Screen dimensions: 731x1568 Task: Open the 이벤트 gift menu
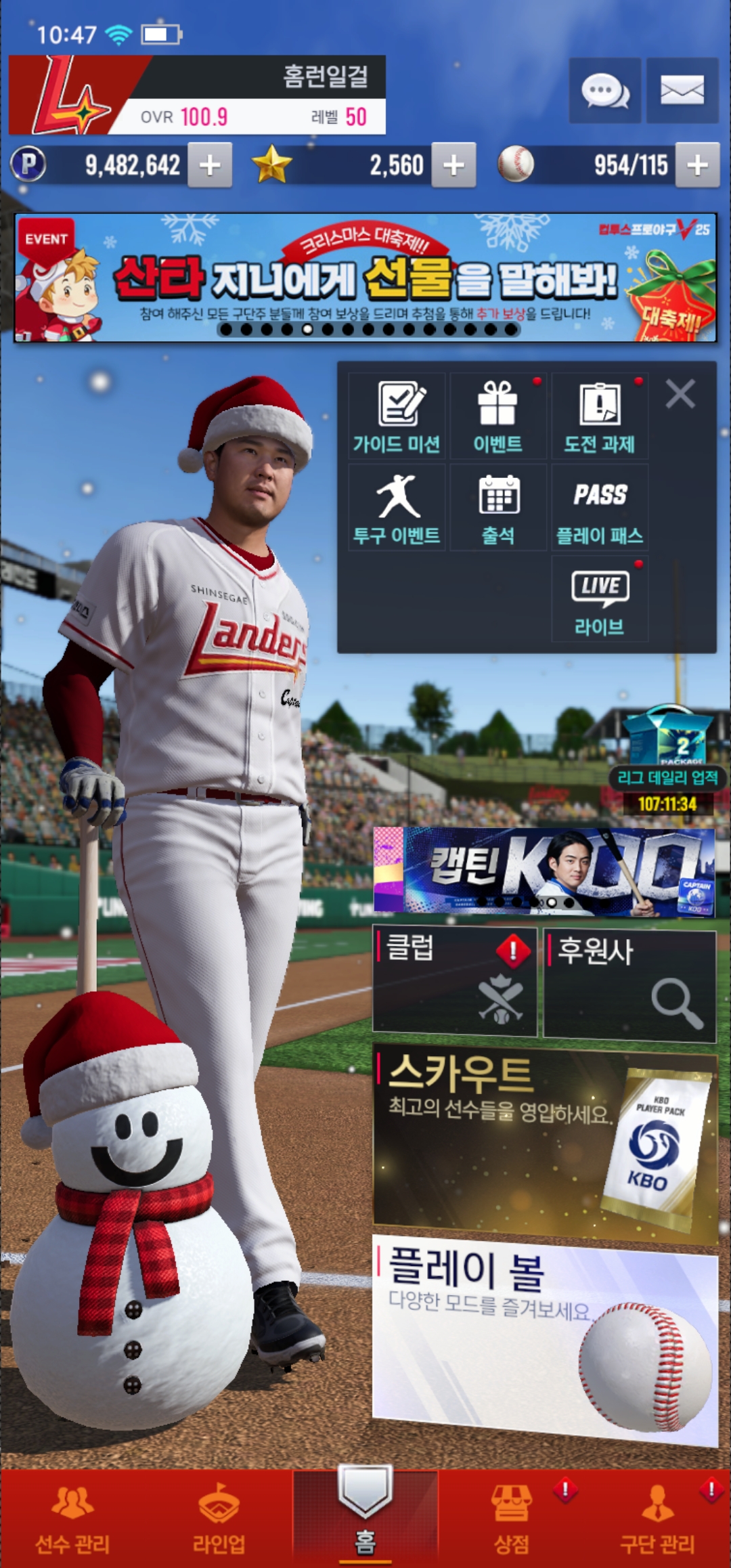click(x=498, y=417)
